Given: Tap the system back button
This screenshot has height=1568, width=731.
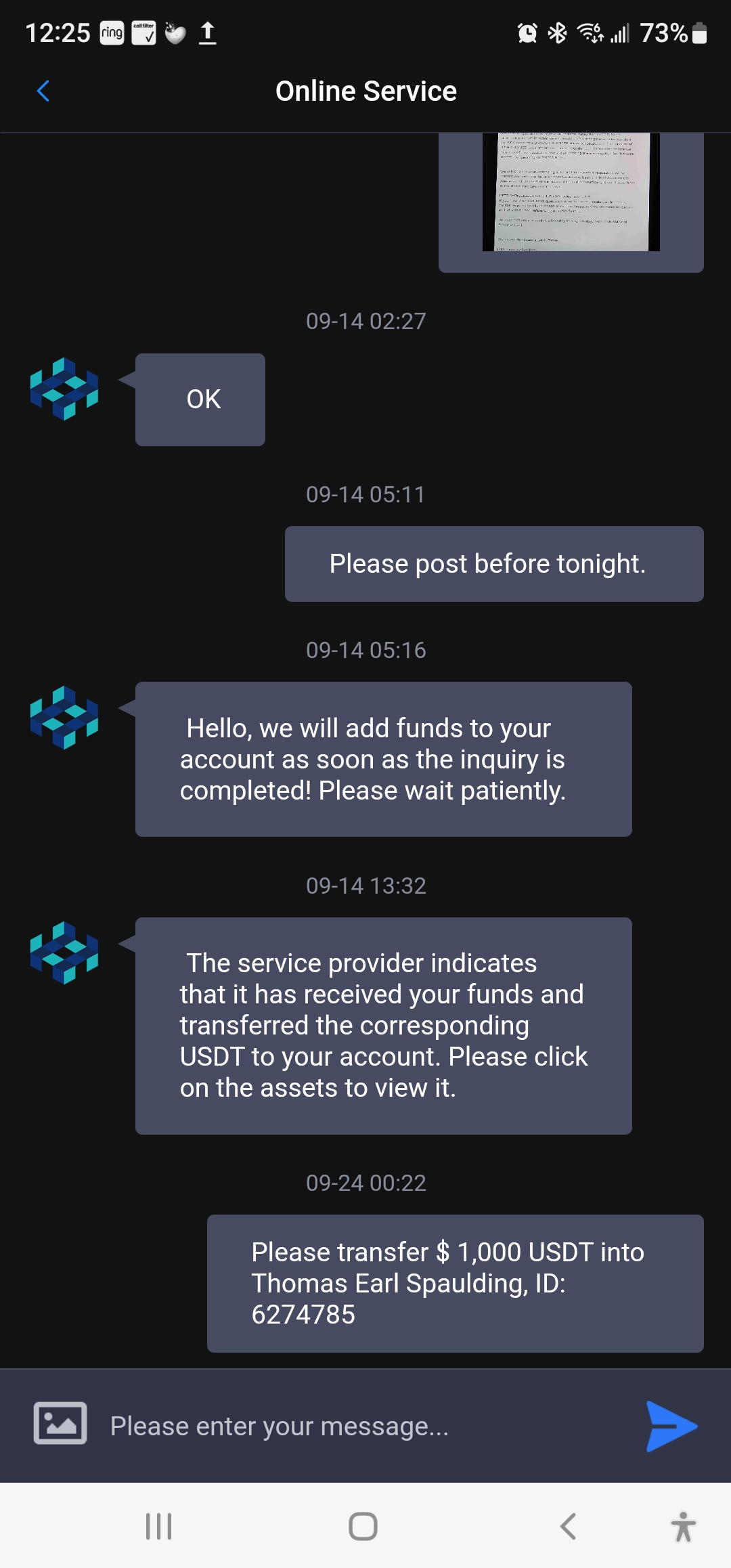Looking at the screenshot, I should click(x=568, y=1526).
